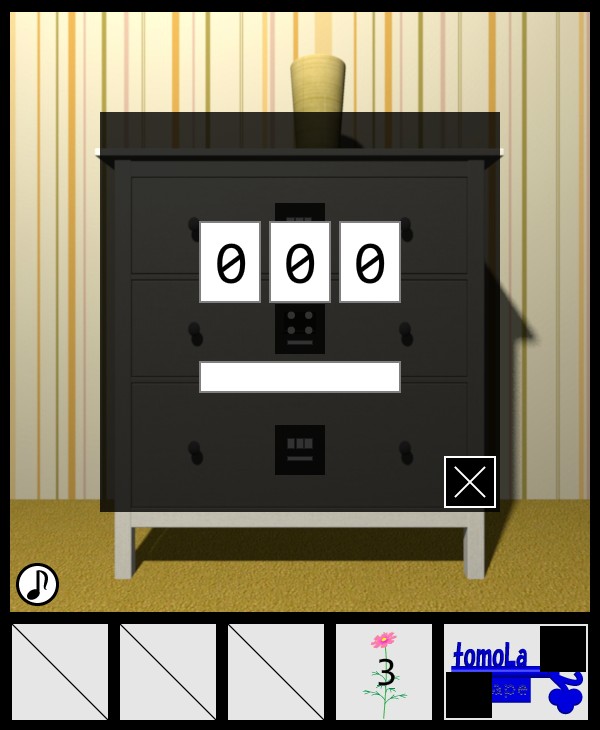Toggle the music note sound button
600x730 pixels.
[x=37, y=584]
